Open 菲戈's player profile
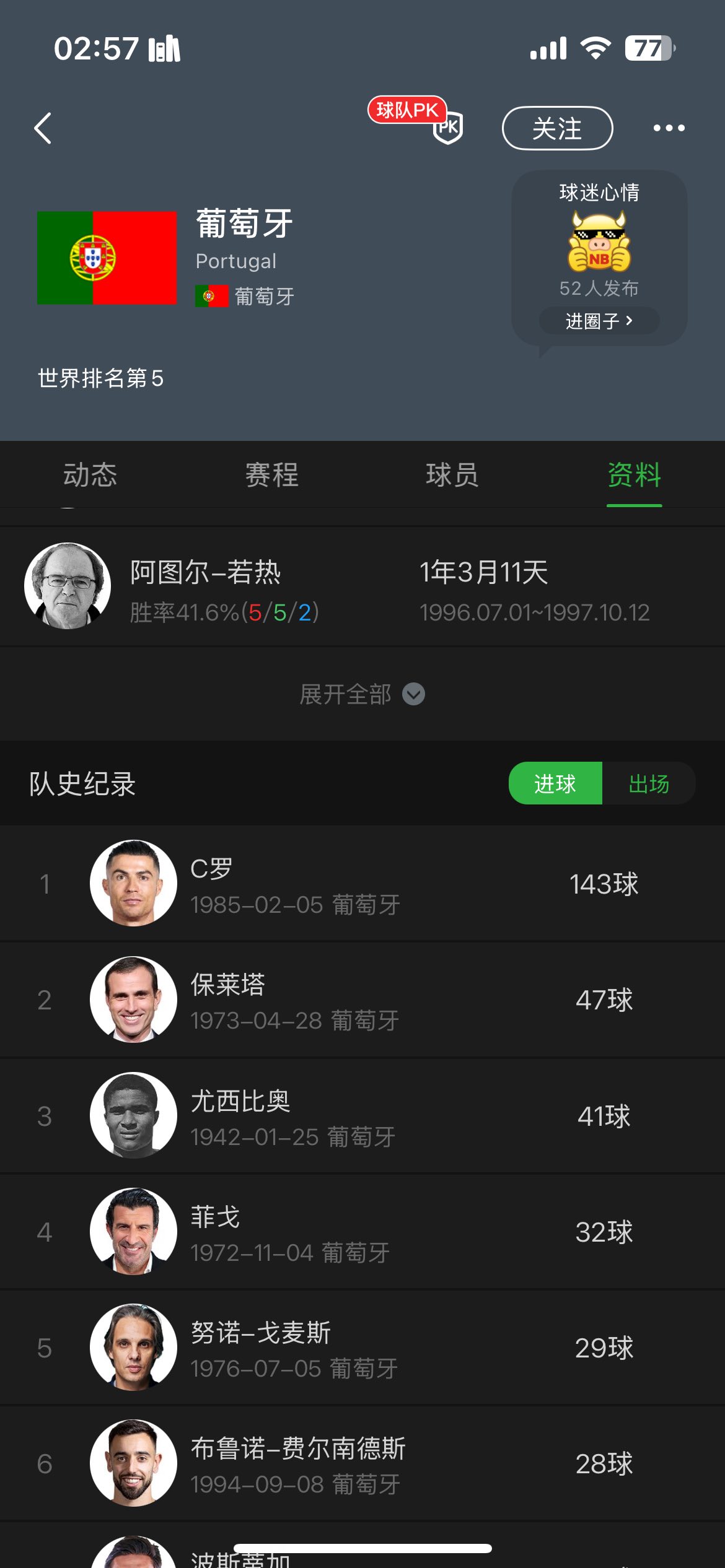Viewport: 725px width, 1568px height. point(362,1232)
